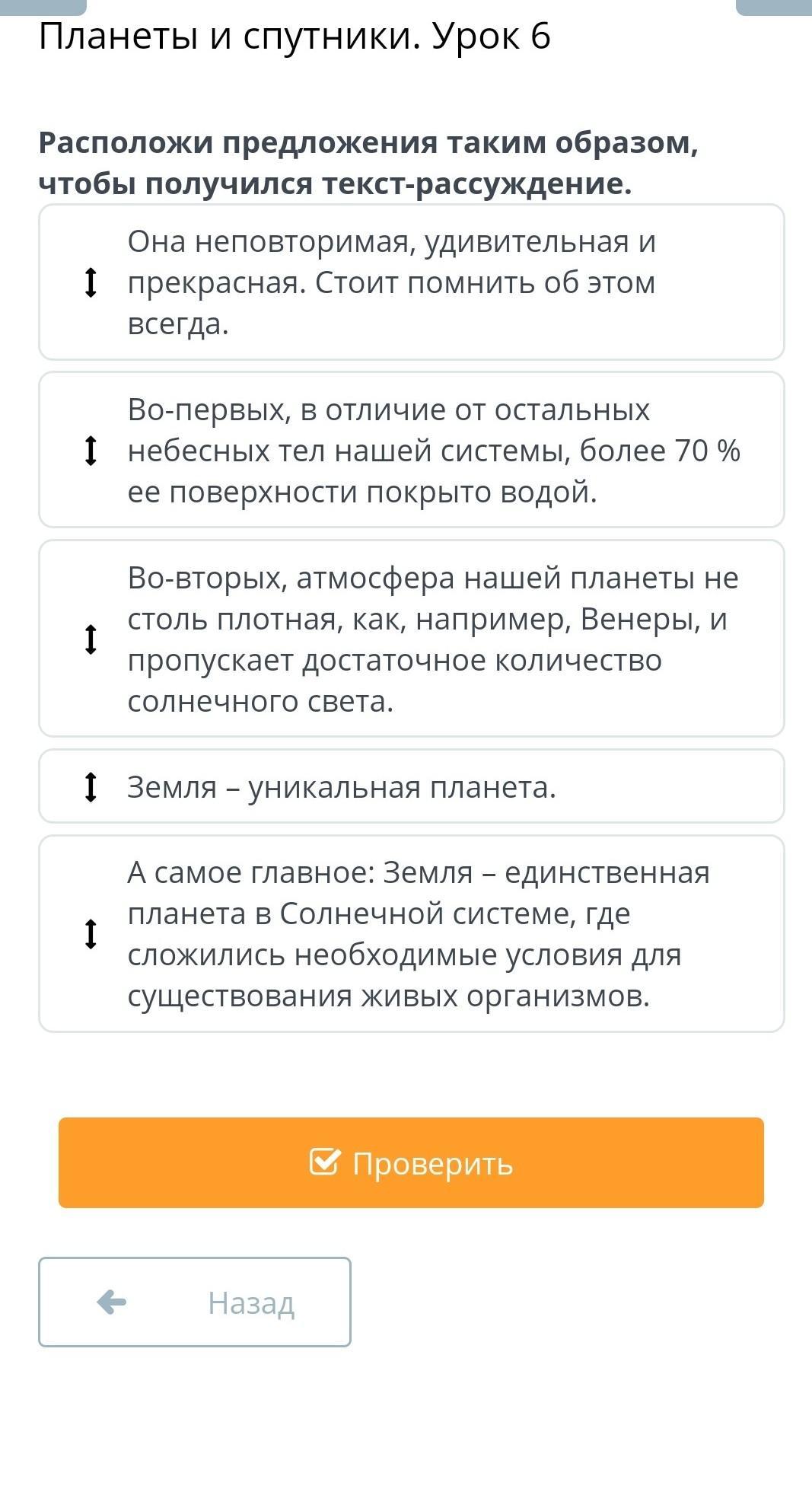
Task: Go back with the Назад button
Action: (195, 1302)
